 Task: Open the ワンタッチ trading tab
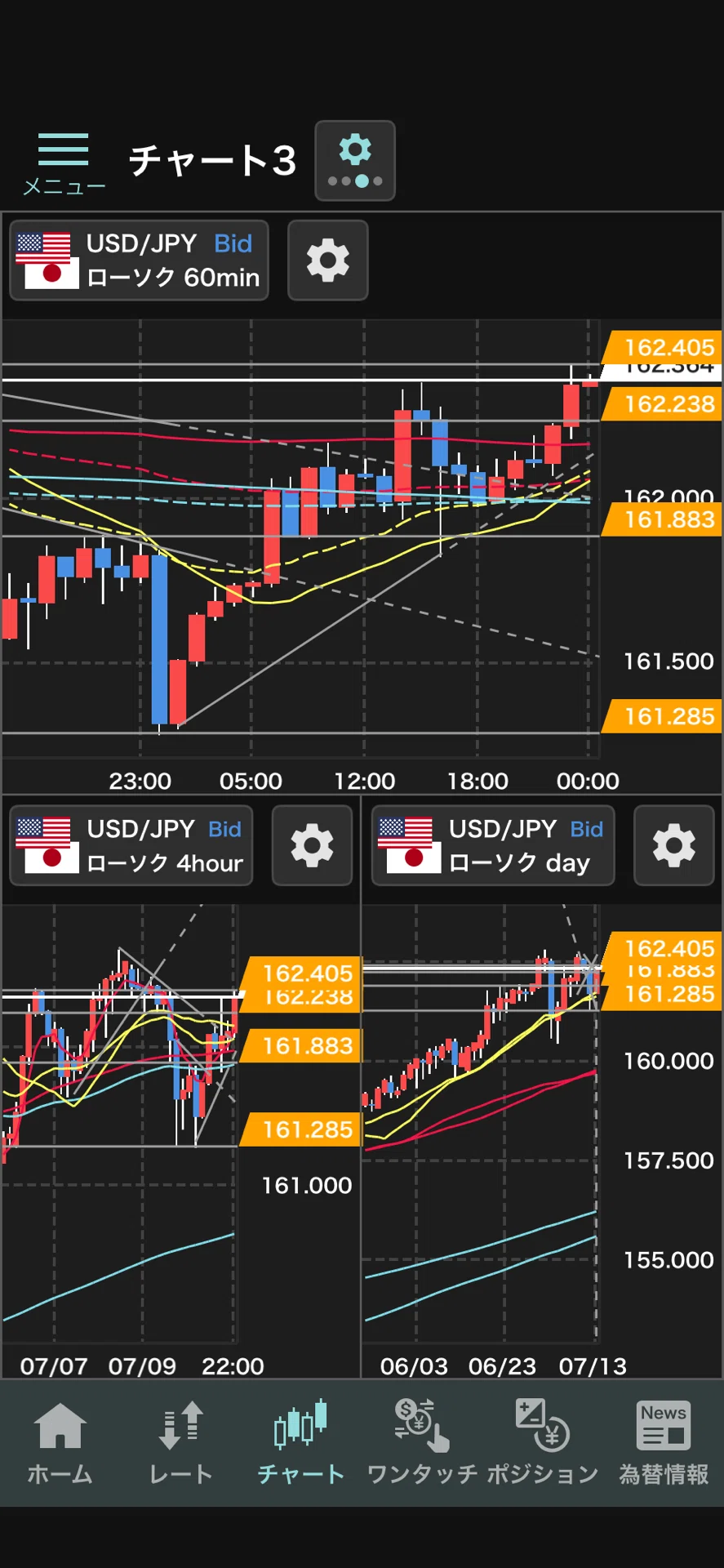422,1443
